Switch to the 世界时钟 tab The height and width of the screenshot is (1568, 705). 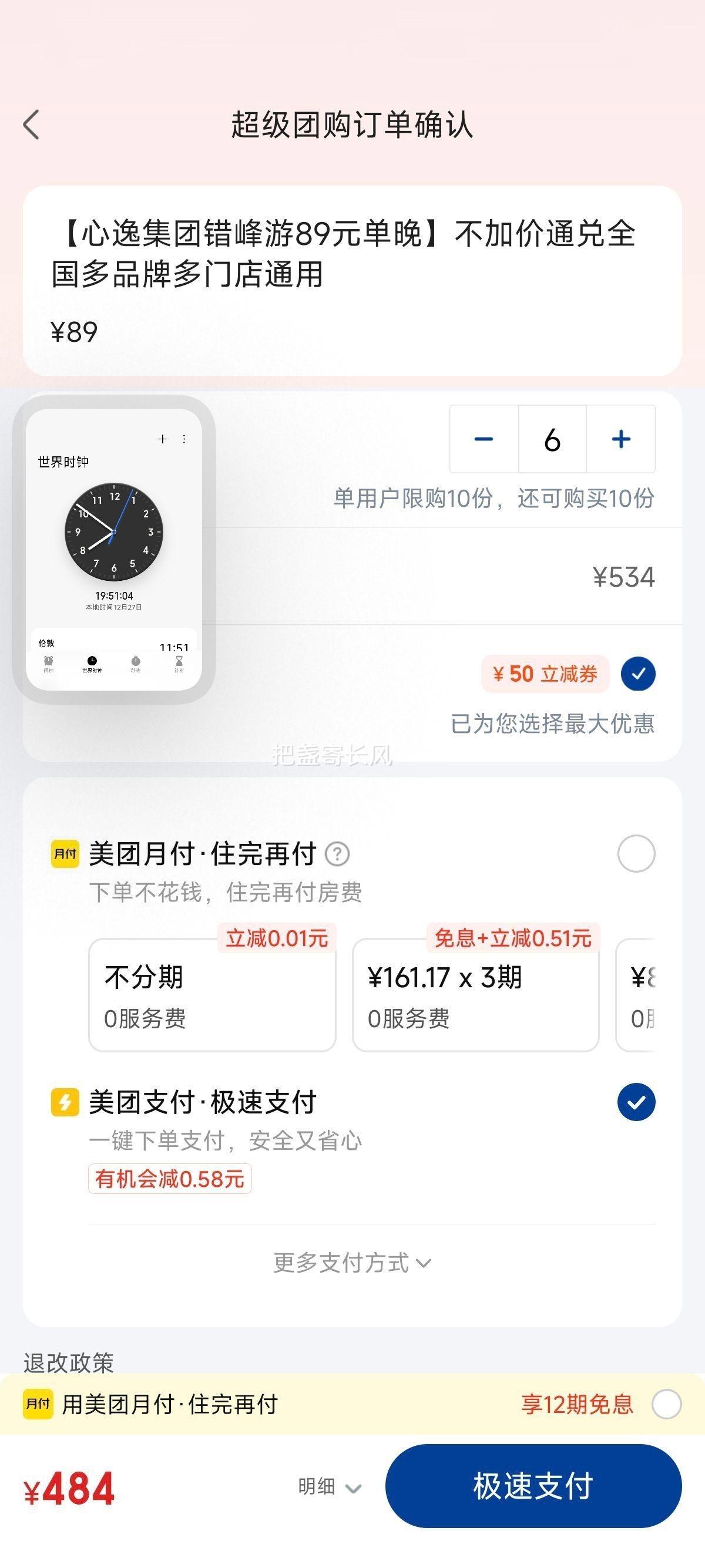click(x=92, y=662)
